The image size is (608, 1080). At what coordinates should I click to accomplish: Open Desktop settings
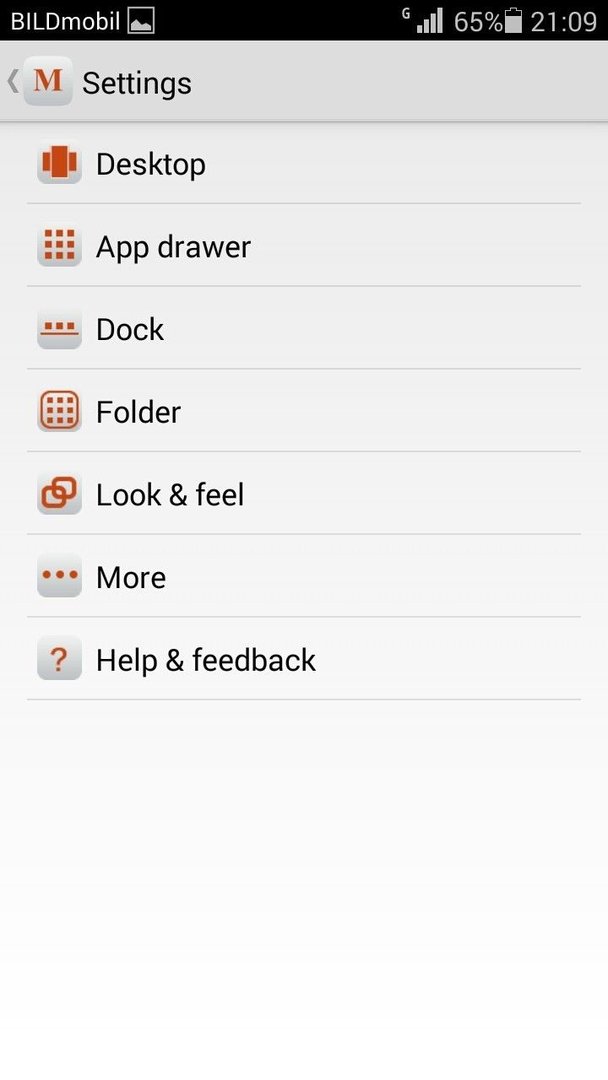click(304, 163)
